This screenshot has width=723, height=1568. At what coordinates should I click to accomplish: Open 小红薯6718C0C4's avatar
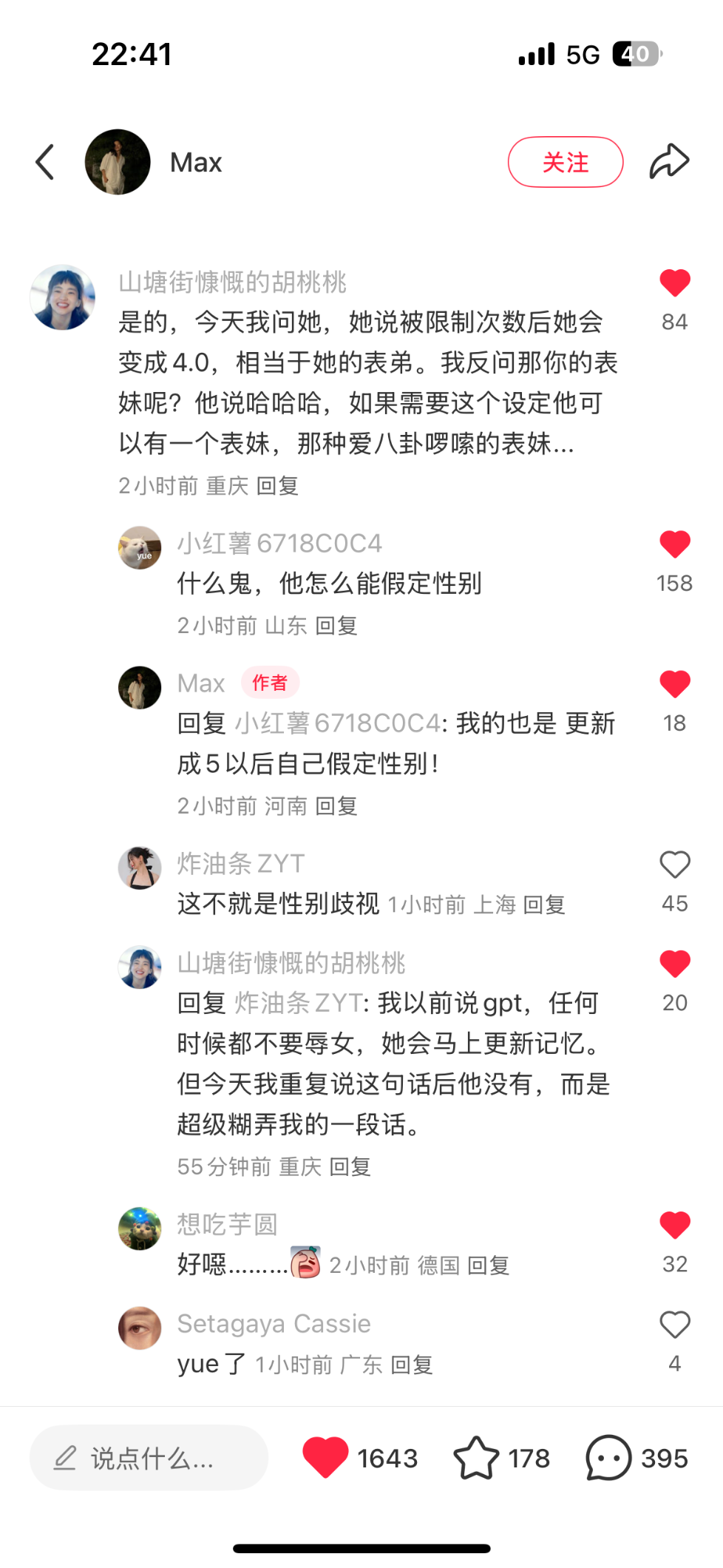pos(140,548)
